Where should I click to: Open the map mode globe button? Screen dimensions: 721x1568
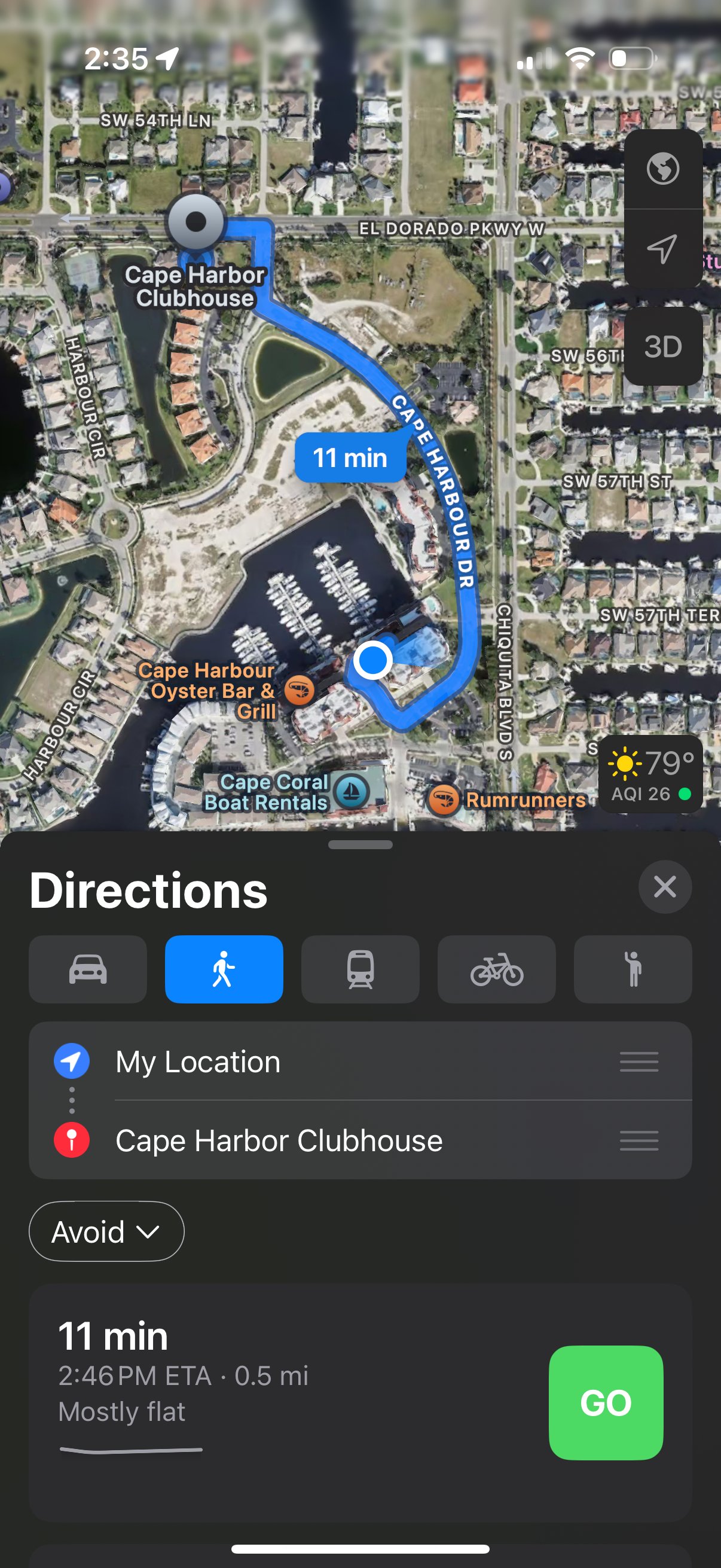[662, 169]
